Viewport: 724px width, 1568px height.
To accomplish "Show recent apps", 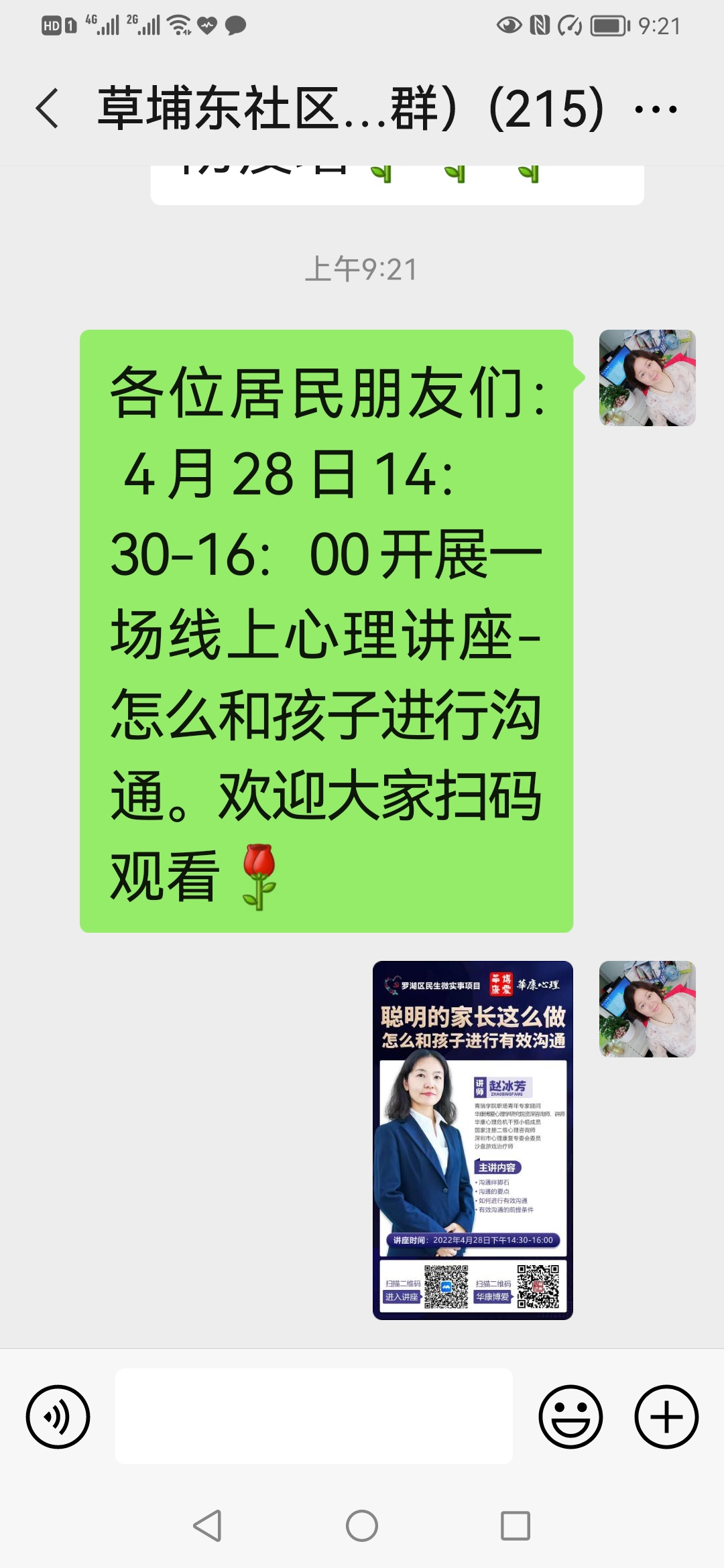I will pyautogui.click(x=516, y=1526).
